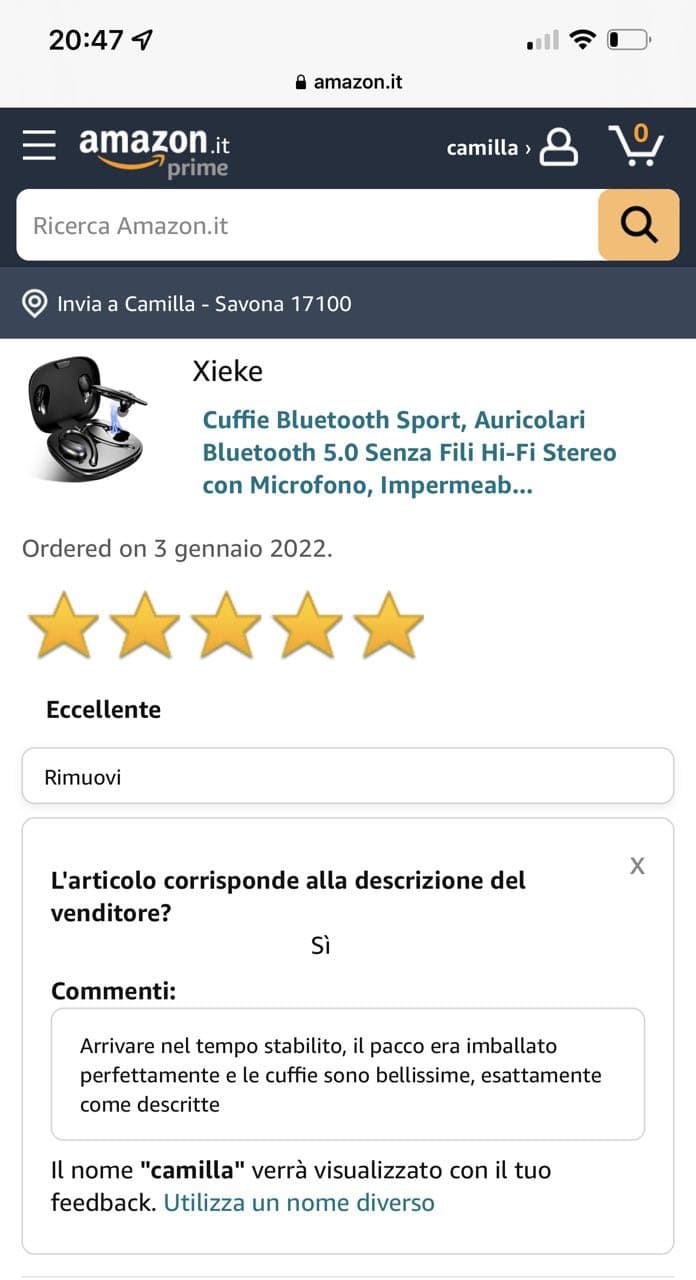Open the Cuffie Bluetooth Sport product link

[x=409, y=452]
